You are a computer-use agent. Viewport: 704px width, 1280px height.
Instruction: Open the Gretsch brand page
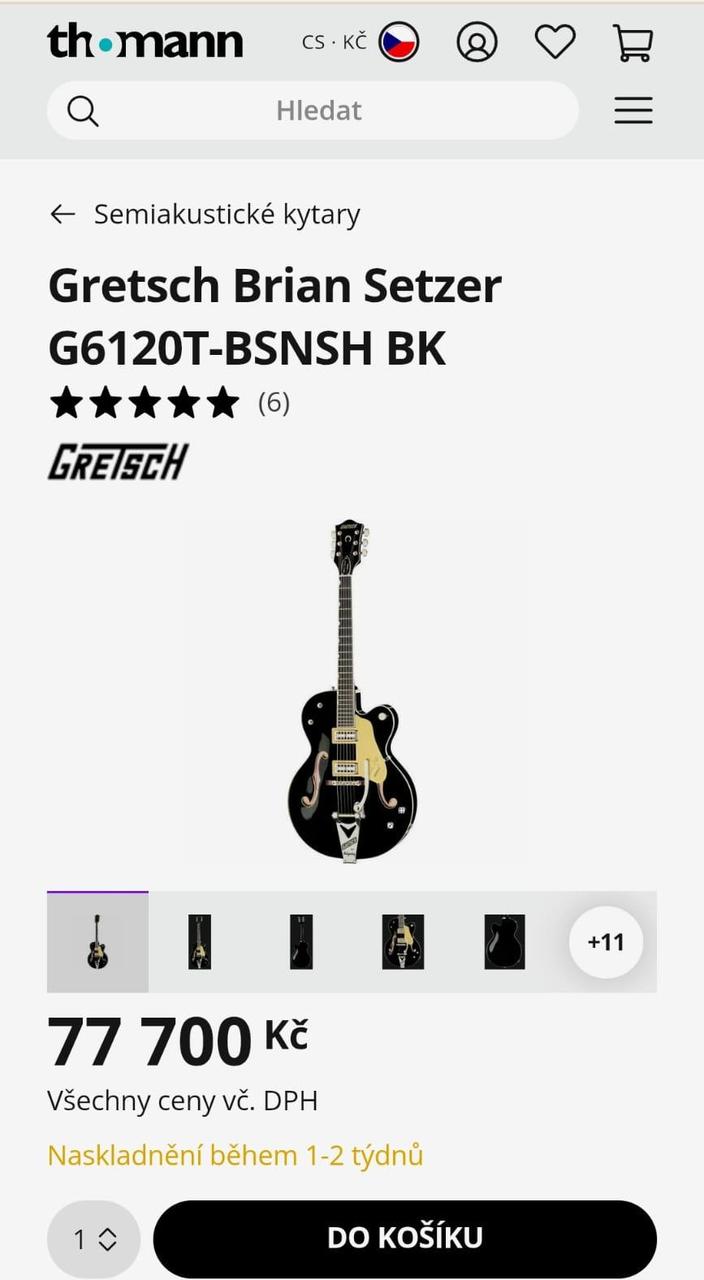coord(118,462)
